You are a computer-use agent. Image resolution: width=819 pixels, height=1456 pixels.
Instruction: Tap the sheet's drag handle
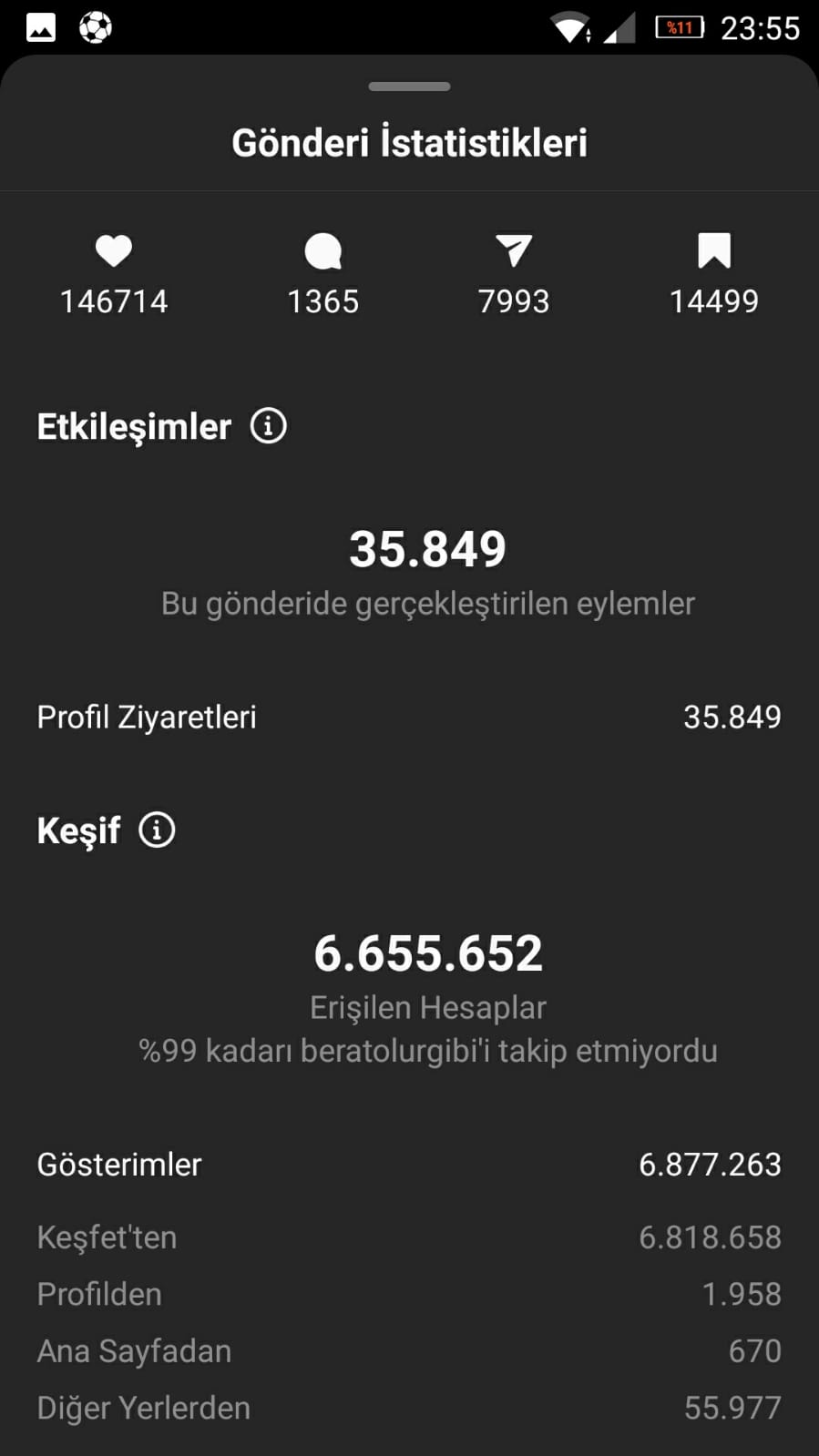click(409, 87)
